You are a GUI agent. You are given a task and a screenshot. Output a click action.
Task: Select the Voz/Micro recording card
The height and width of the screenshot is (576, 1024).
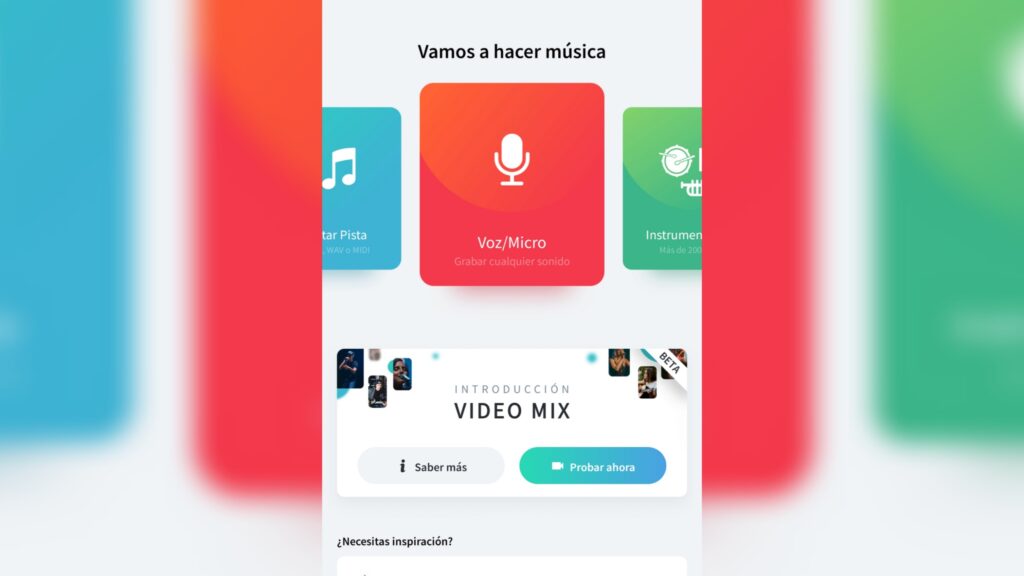point(511,184)
